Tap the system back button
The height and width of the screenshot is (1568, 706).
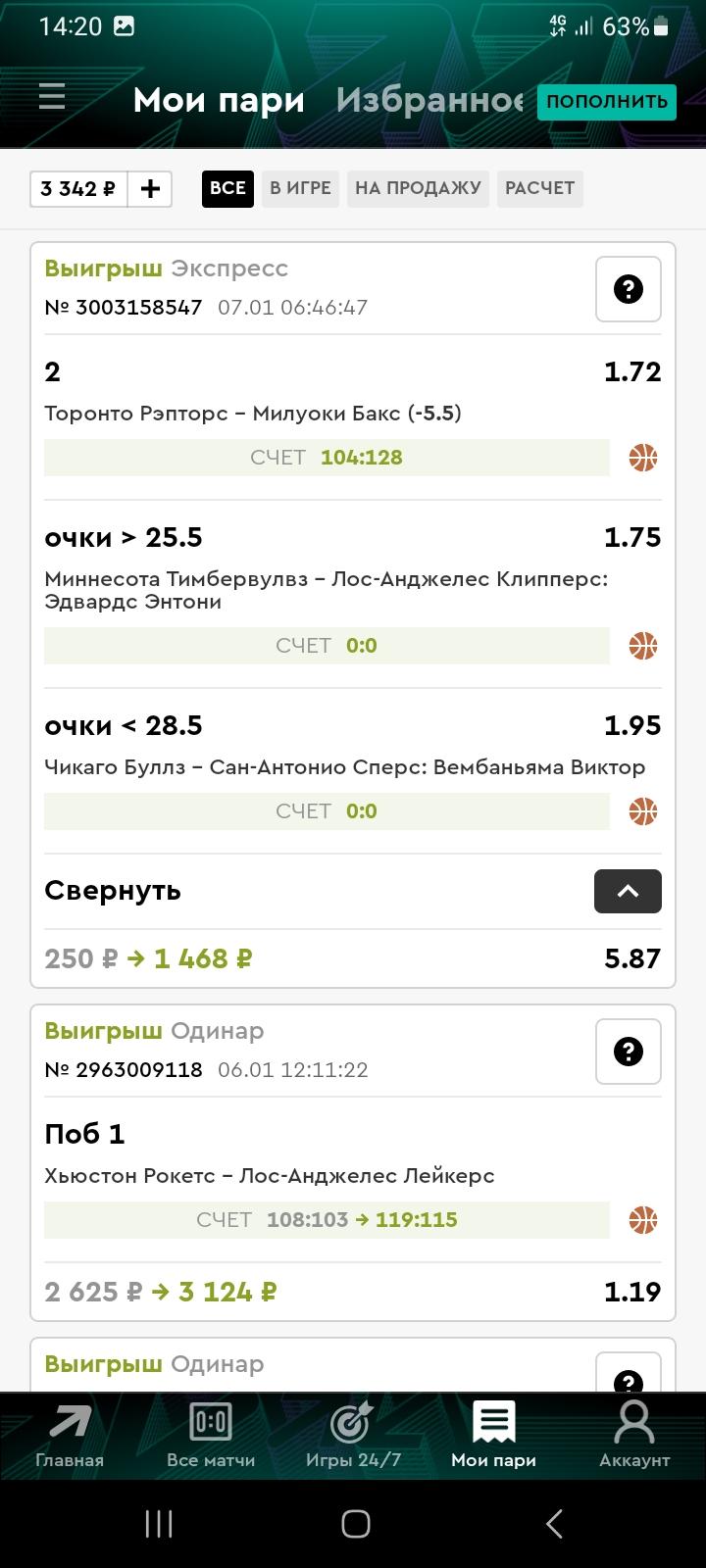(x=554, y=1524)
